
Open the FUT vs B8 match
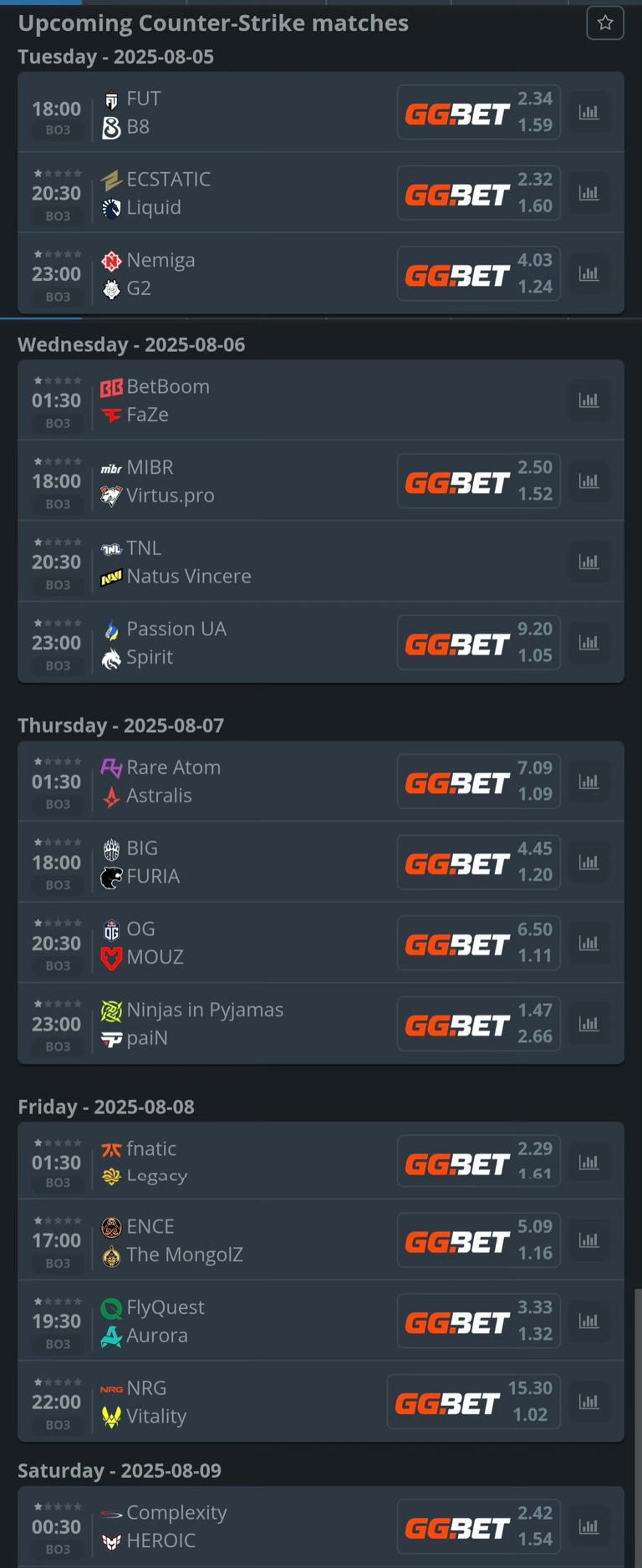point(209,112)
